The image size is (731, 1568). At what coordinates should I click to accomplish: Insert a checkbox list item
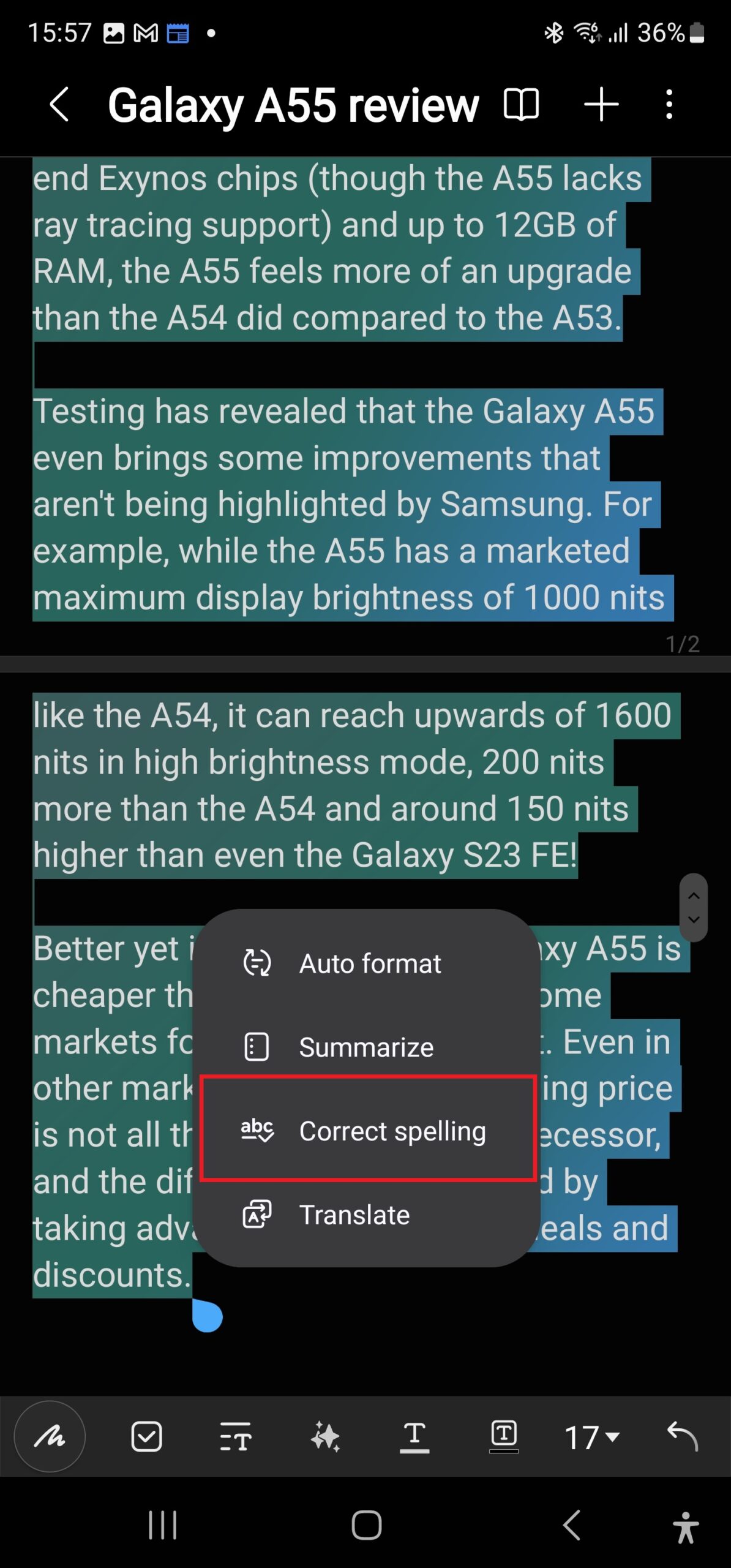(146, 1436)
